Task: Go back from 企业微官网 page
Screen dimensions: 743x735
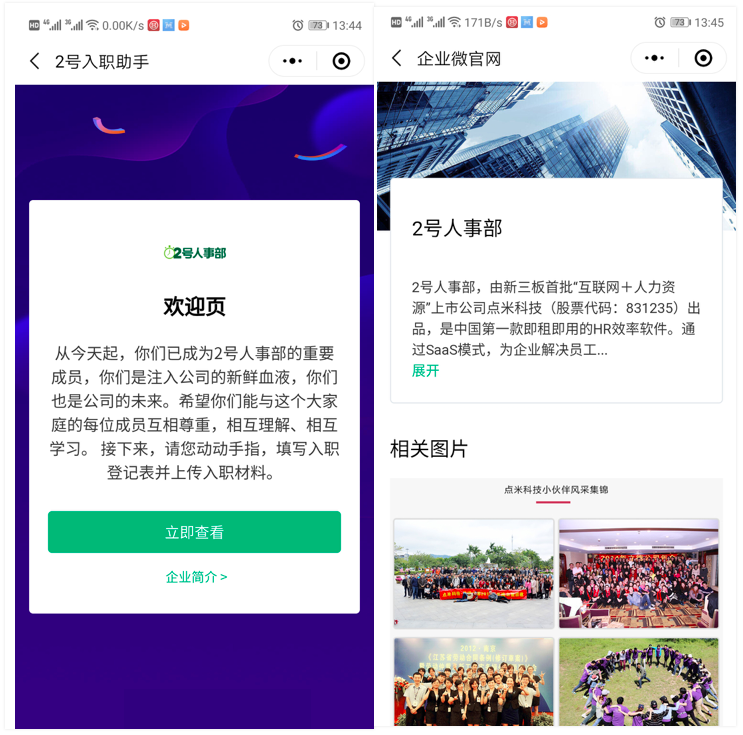Action: pyautogui.click(x=397, y=59)
